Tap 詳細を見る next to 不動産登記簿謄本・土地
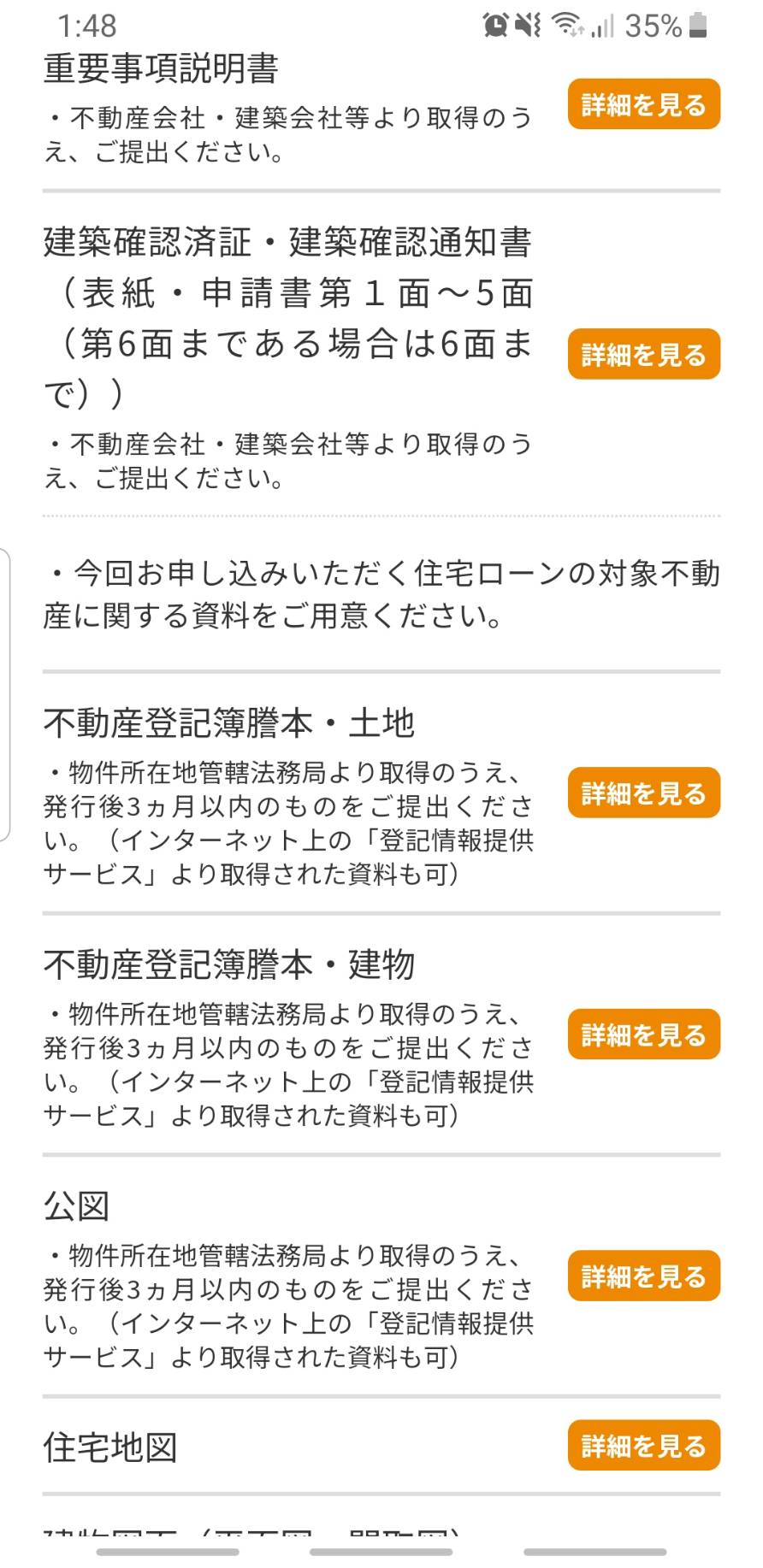This screenshot has height=1568, width=763. point(644,793)
